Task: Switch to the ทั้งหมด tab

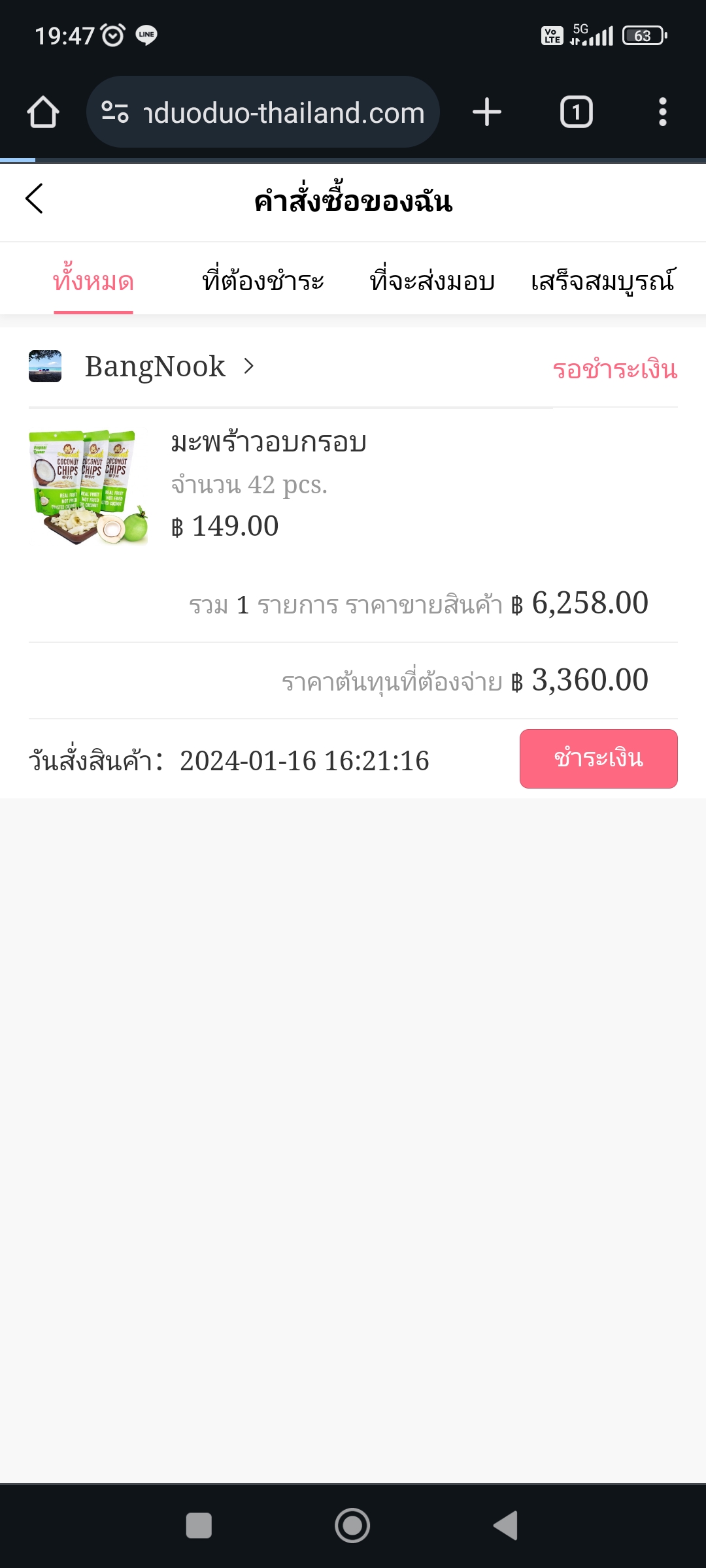Action: coord(93,282)
